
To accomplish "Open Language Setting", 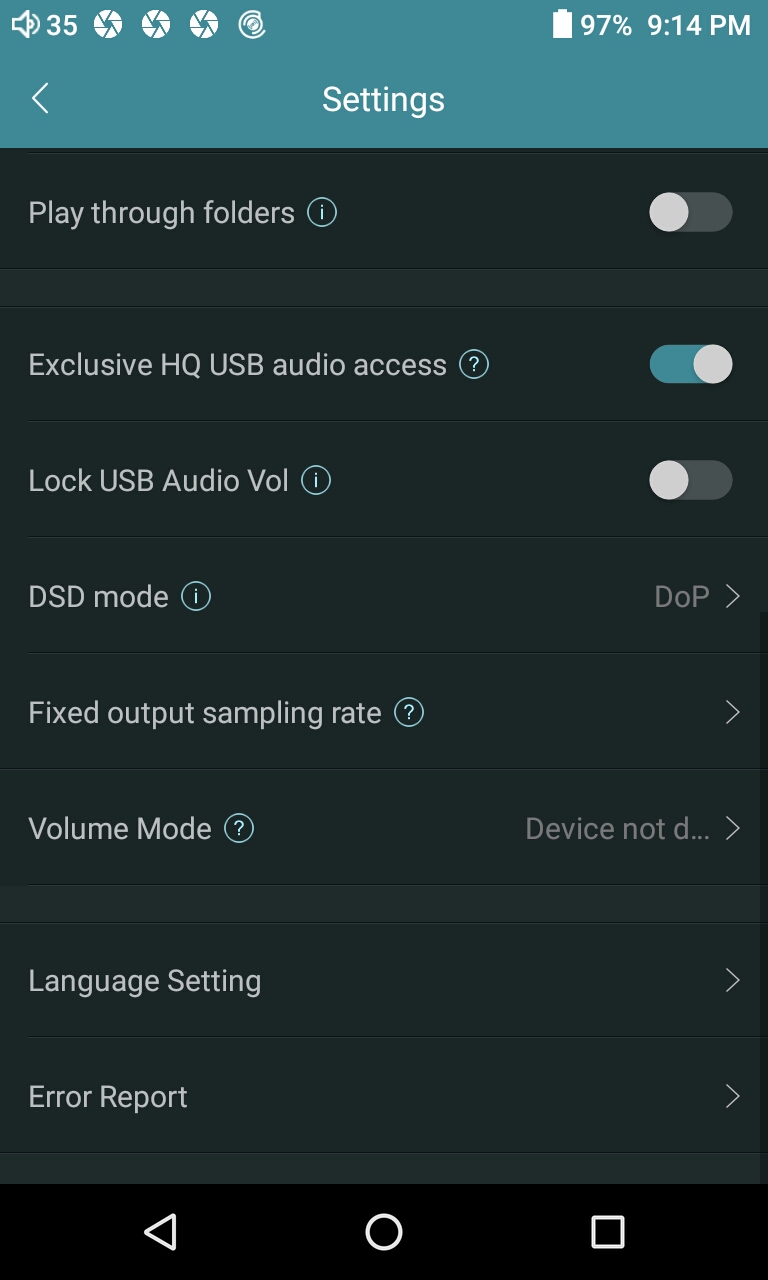I will click(x=384, y=981).
